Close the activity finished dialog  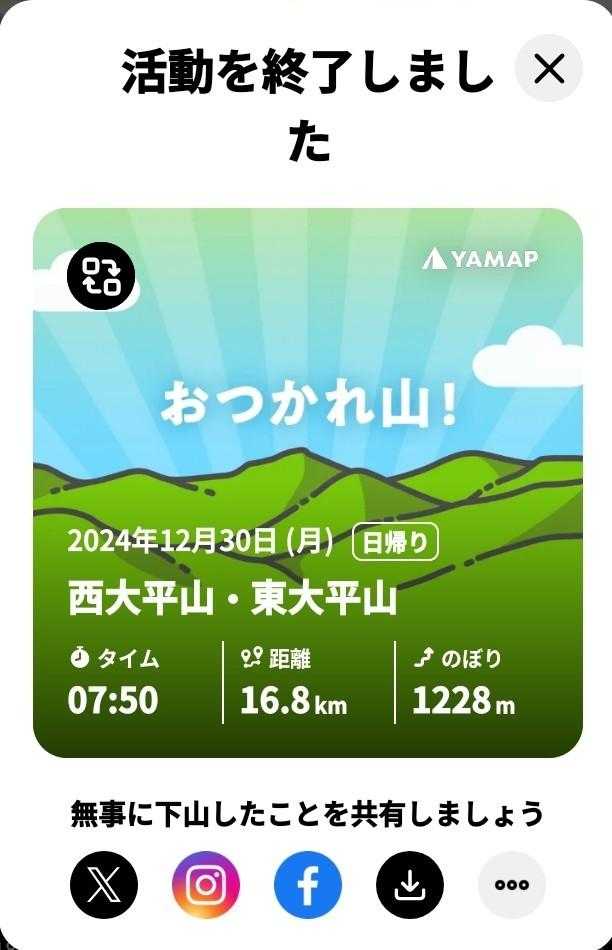(x=549, y=69)
